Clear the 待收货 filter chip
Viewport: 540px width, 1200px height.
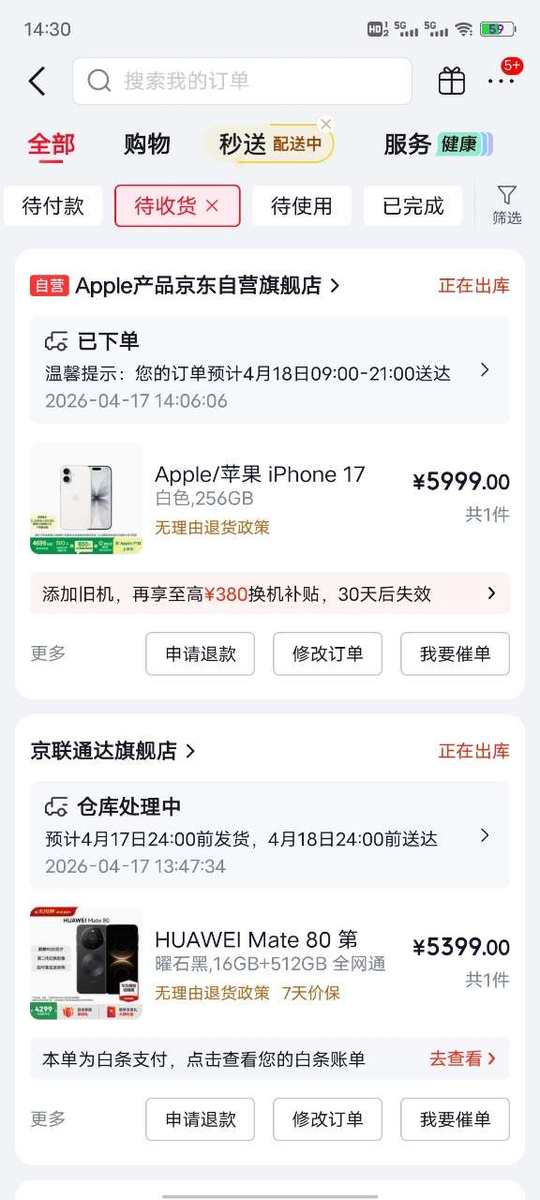pyautogui.click(x=212, y=206)
